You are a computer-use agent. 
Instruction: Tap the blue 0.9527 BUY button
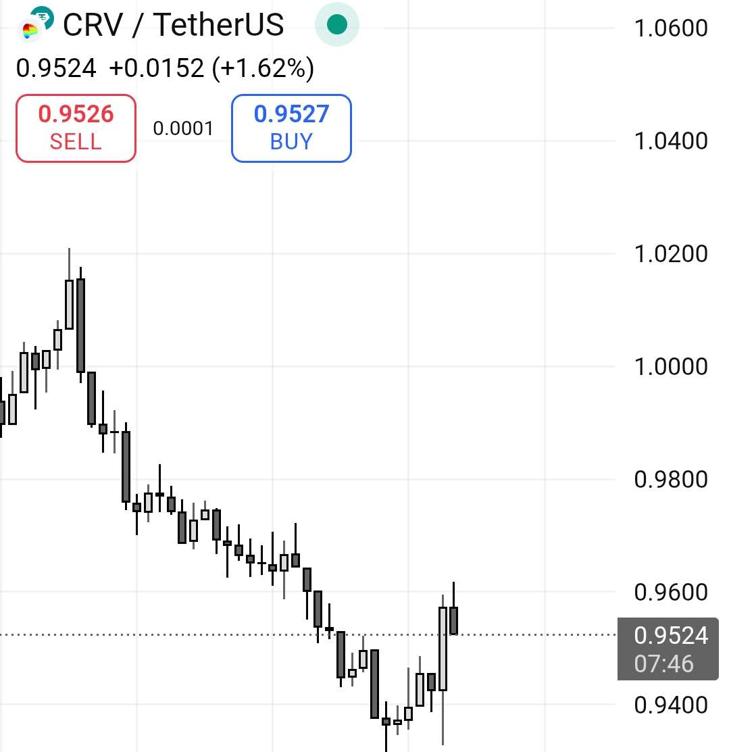[291, 128]
